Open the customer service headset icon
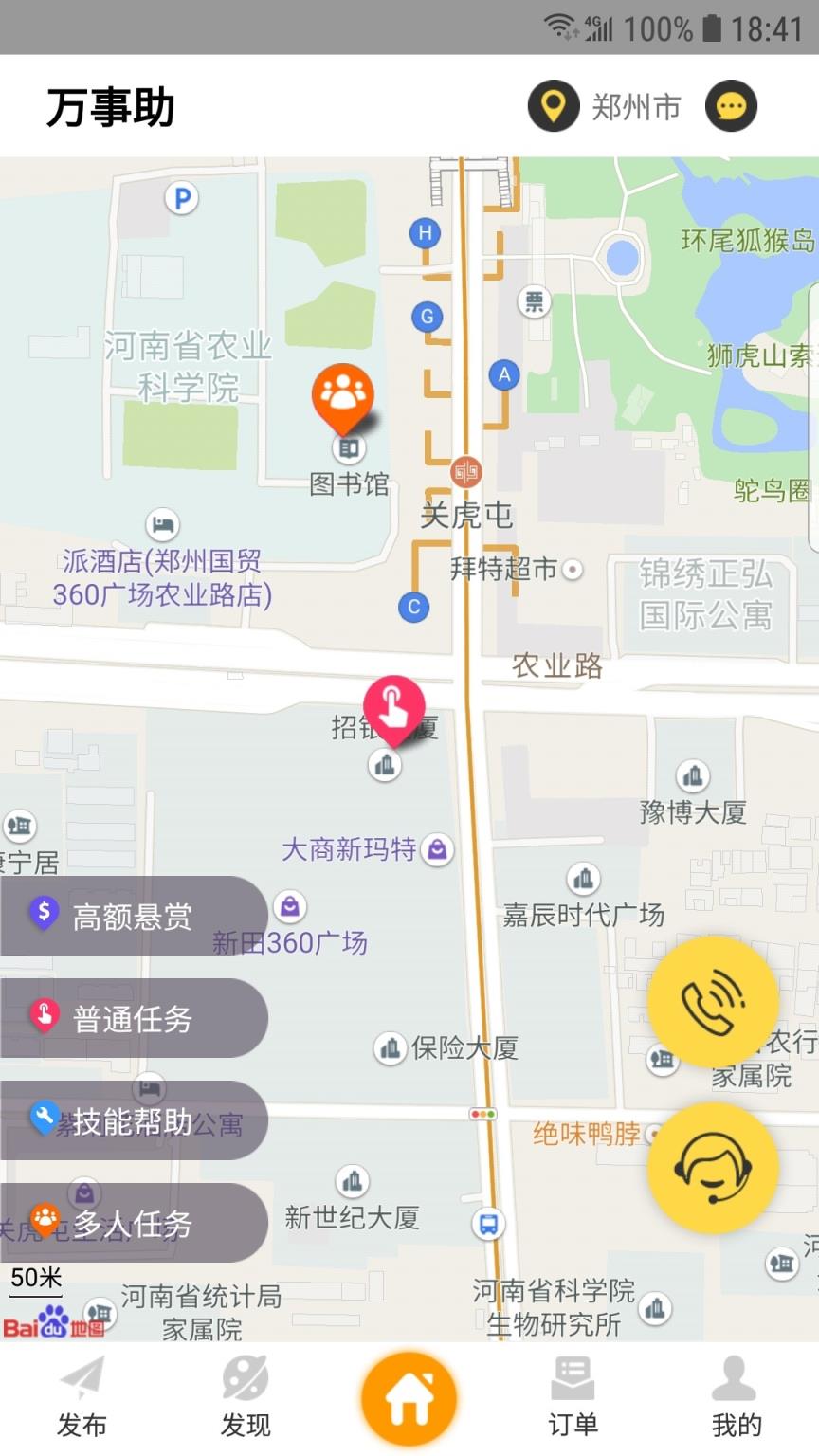The image size is (819, 1456). [x=714, y=1169]
